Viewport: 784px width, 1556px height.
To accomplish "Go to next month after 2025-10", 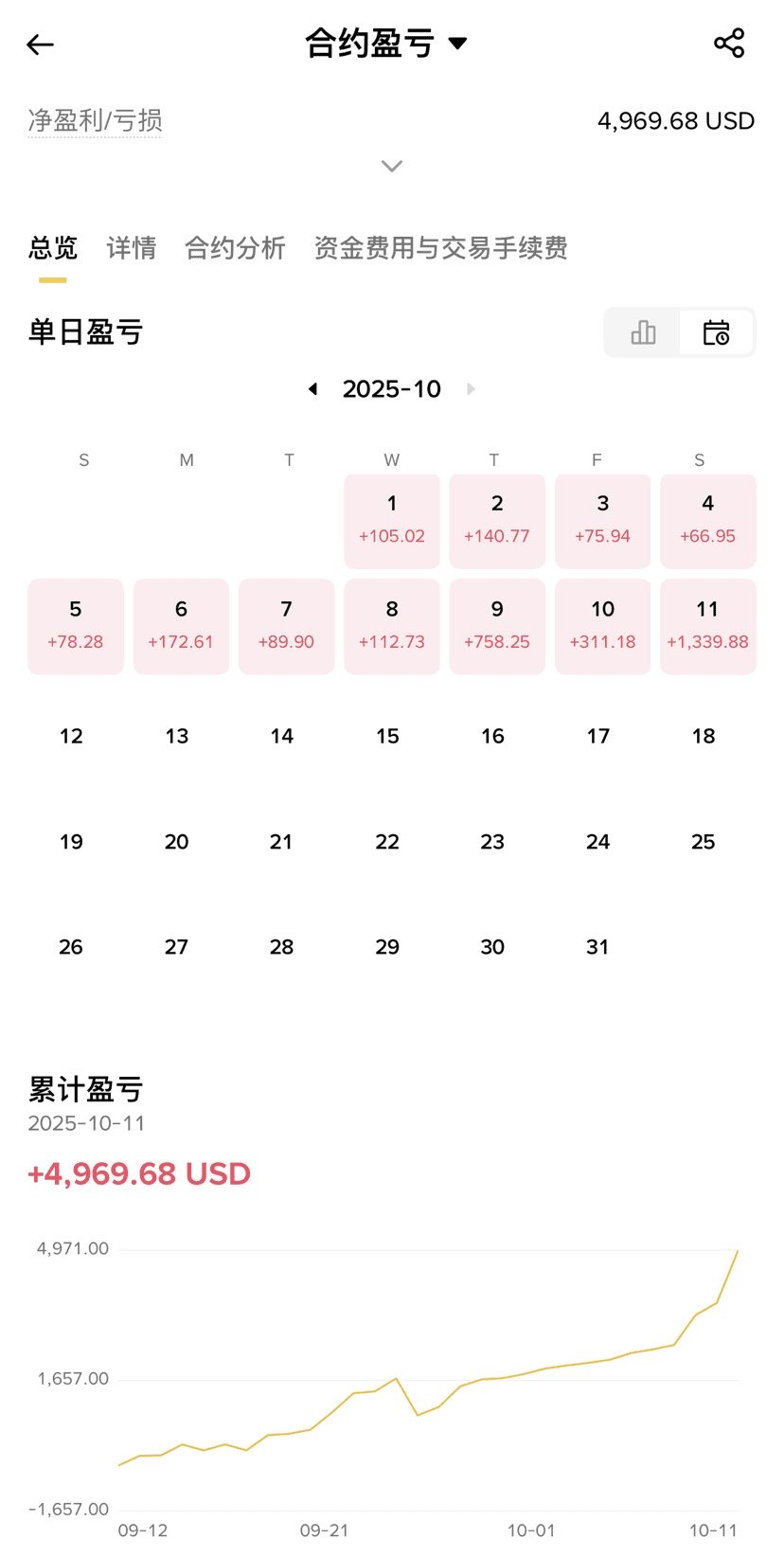I will pyautogui.click(x=471, y=389).
